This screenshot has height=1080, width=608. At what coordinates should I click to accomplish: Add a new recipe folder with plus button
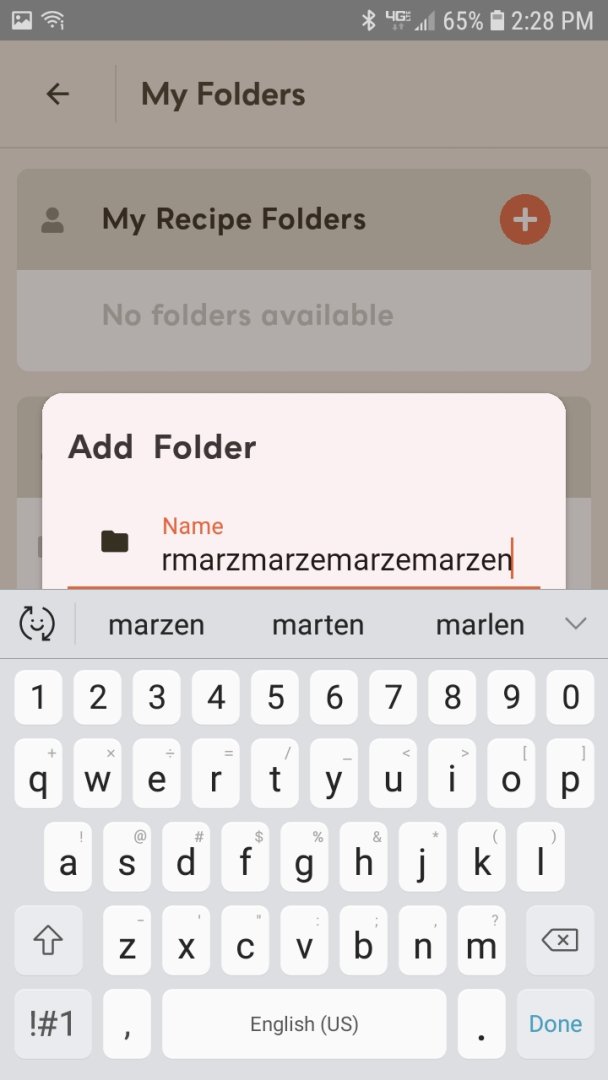click(525, 220)
